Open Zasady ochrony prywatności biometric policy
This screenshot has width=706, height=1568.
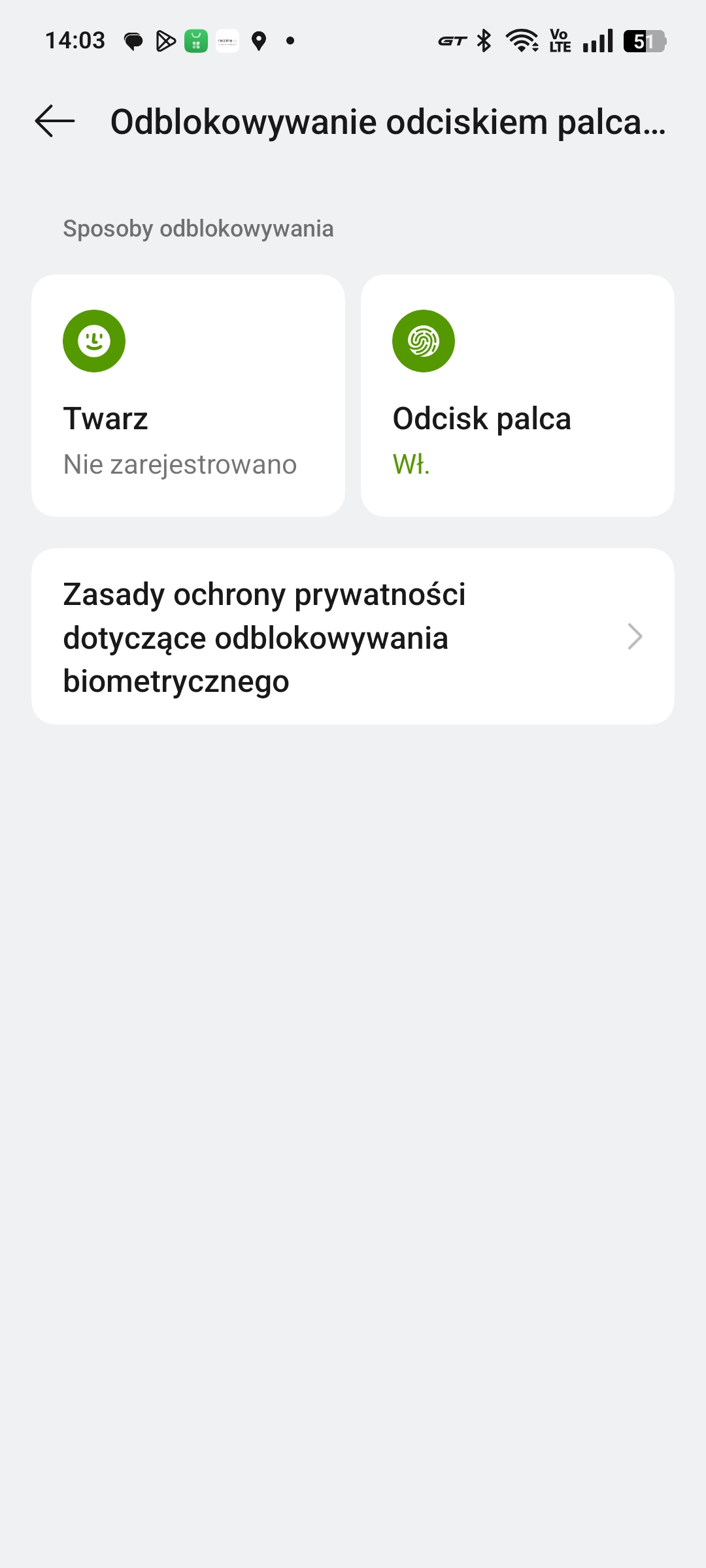click(353, 636)
